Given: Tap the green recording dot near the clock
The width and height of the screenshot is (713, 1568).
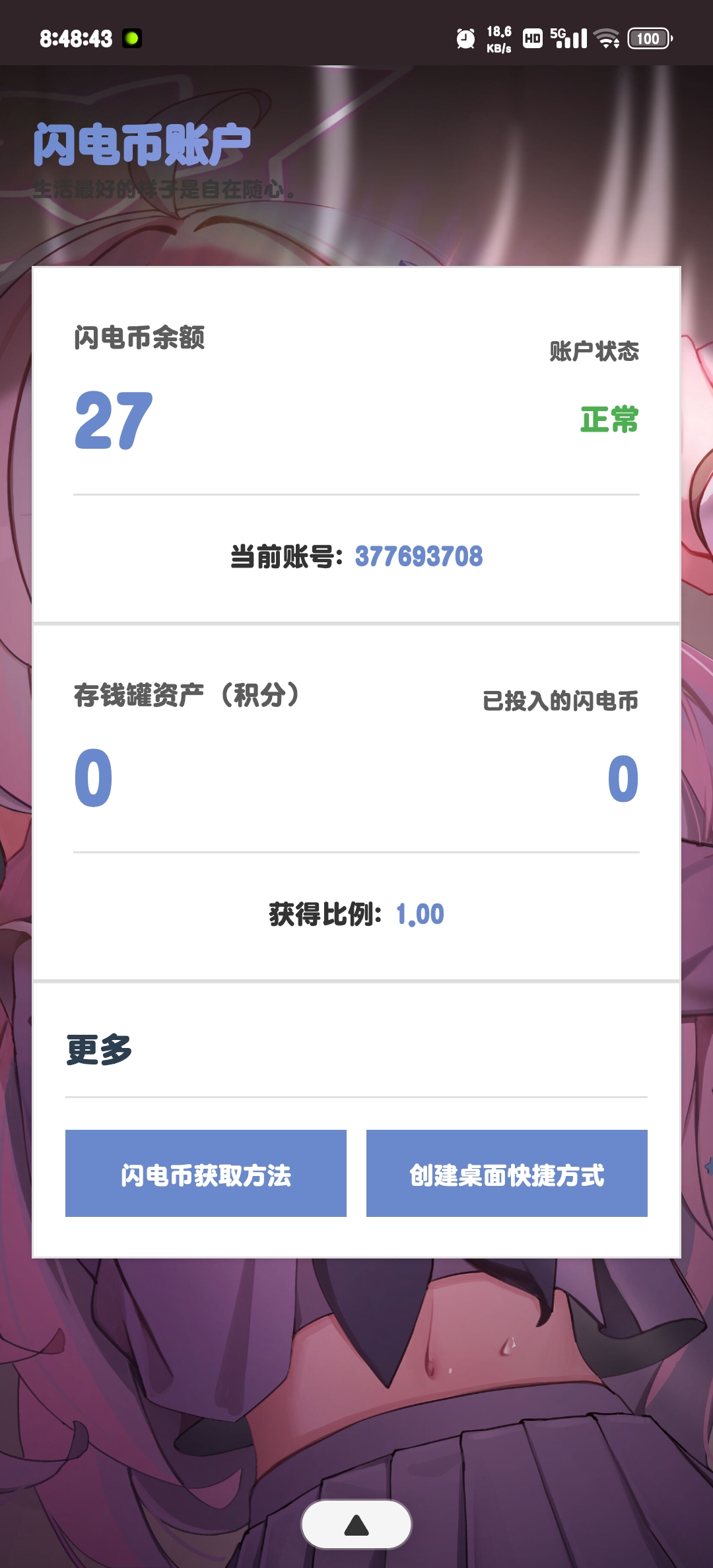Looking at the screenshot, I should point(131,38).
